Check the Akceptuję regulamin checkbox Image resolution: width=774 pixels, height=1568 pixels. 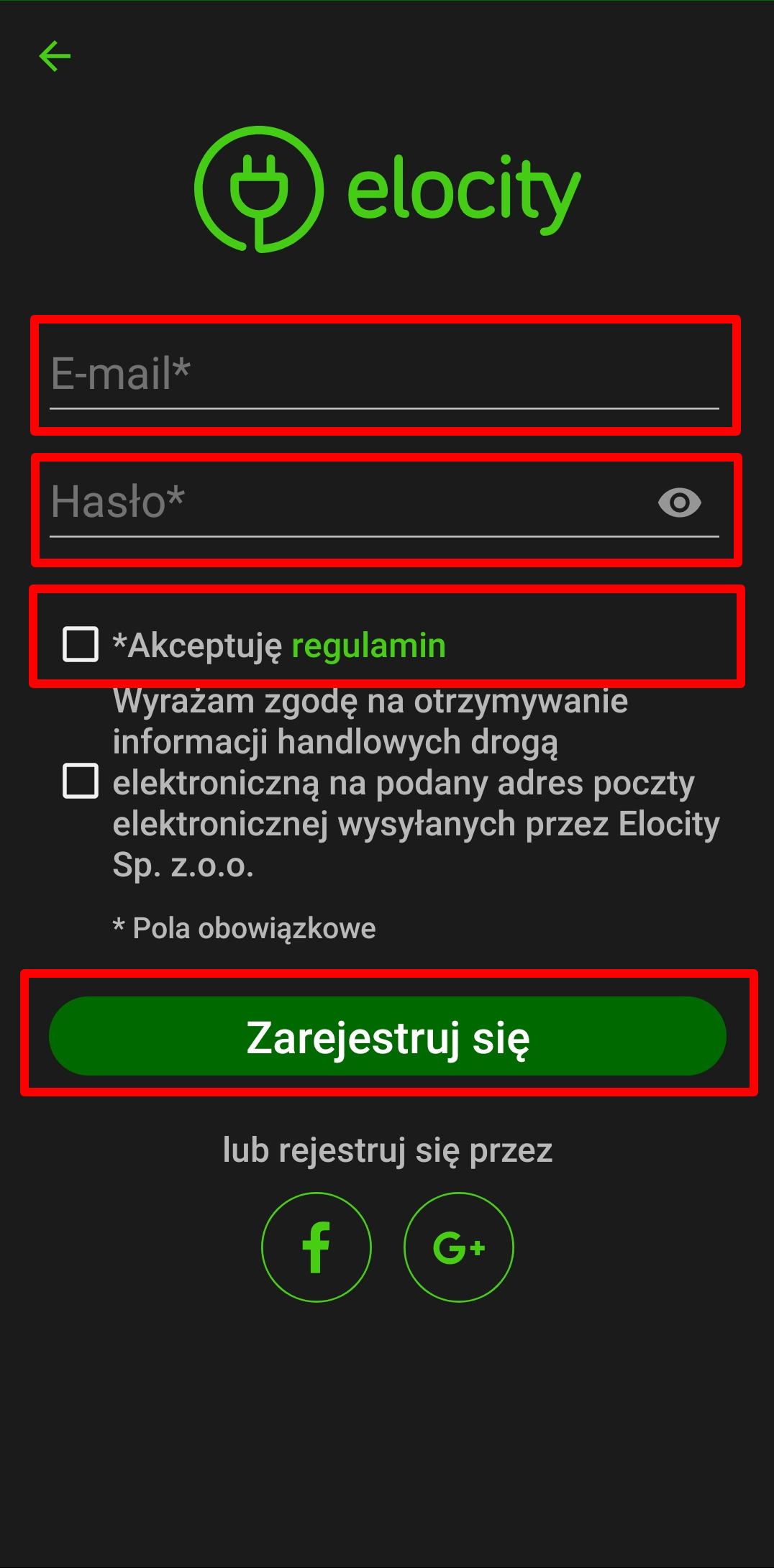coord(81,644)
